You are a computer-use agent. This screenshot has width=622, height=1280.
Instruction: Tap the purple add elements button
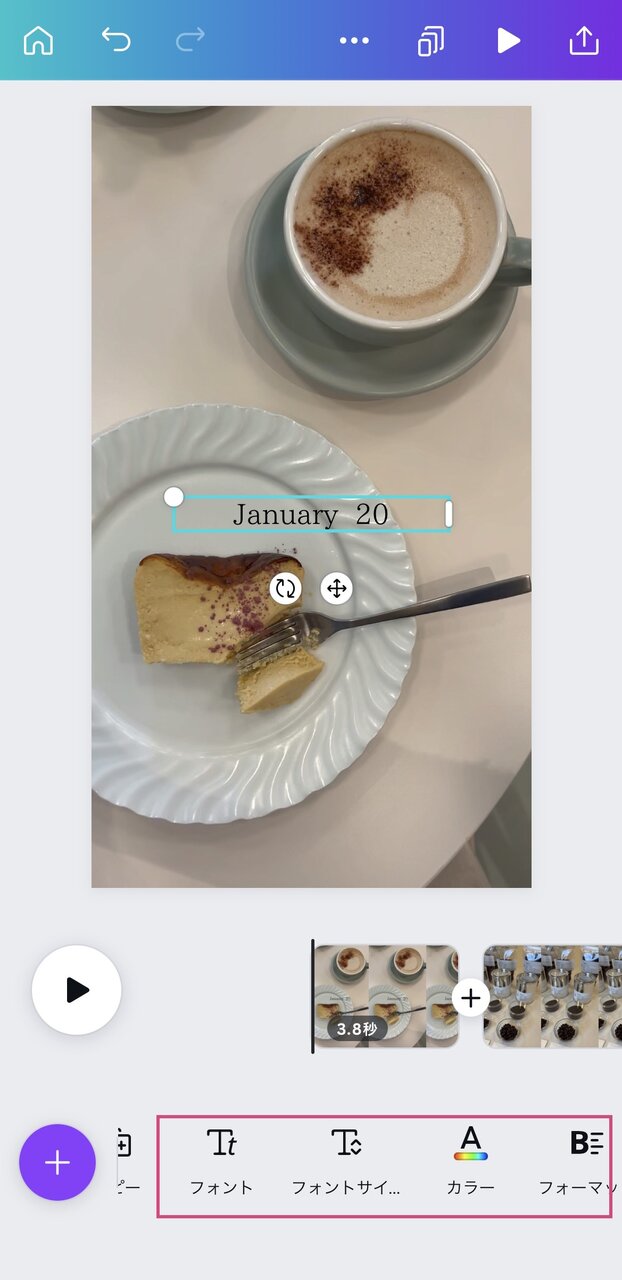point(58,1162)
